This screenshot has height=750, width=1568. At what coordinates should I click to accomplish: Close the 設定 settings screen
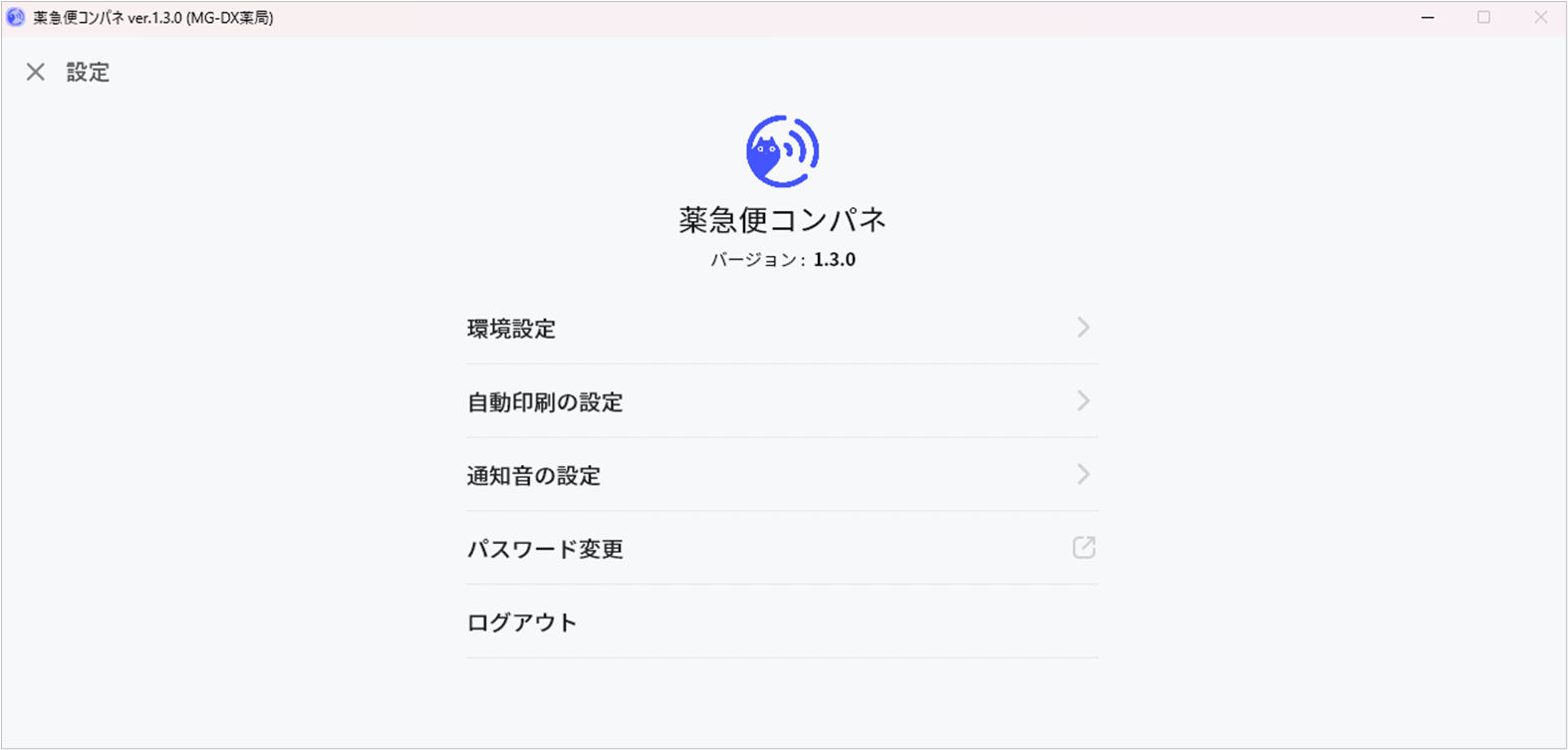(36, 72)
